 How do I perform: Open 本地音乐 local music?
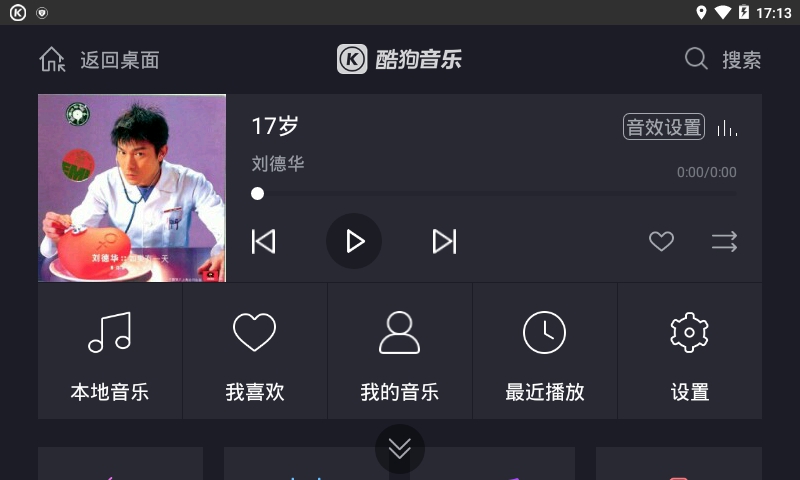tap(110, 352)
